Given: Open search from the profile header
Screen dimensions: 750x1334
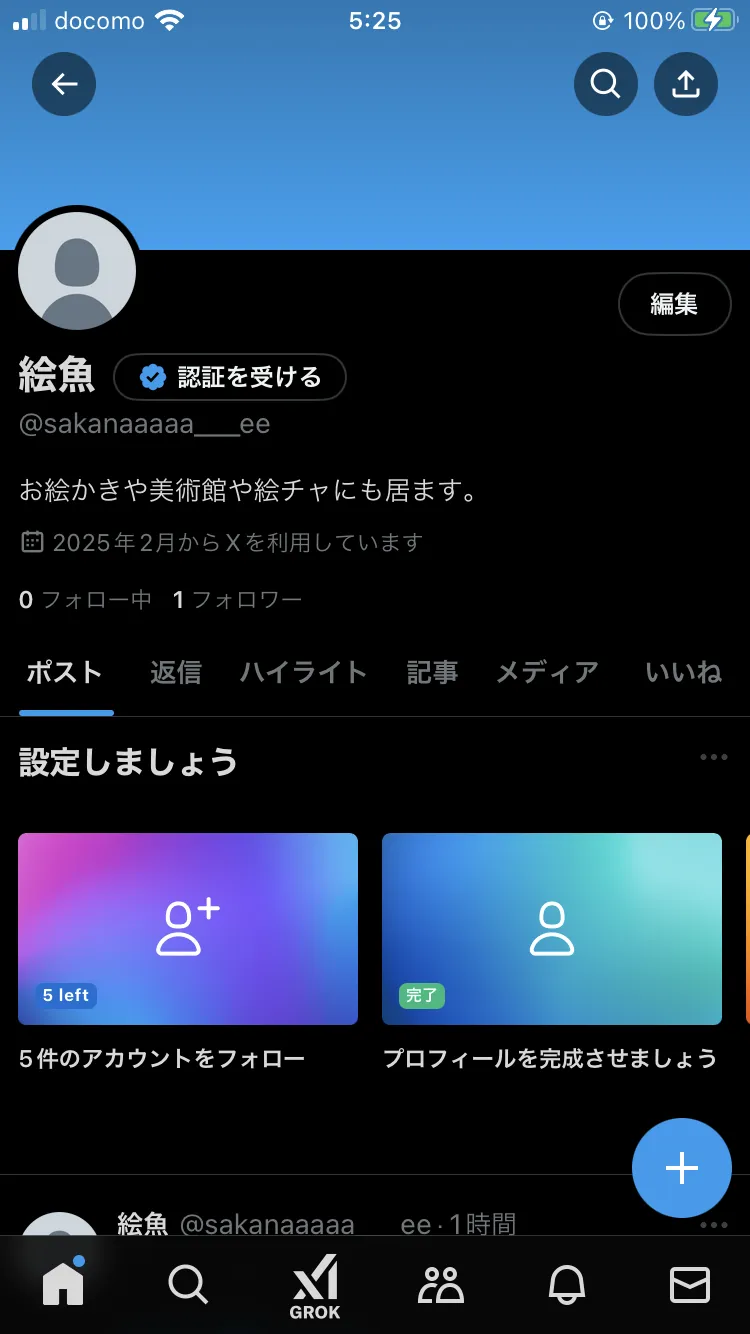Looking at the screenshot, I should pyautogui.click(x=605, y=84).
